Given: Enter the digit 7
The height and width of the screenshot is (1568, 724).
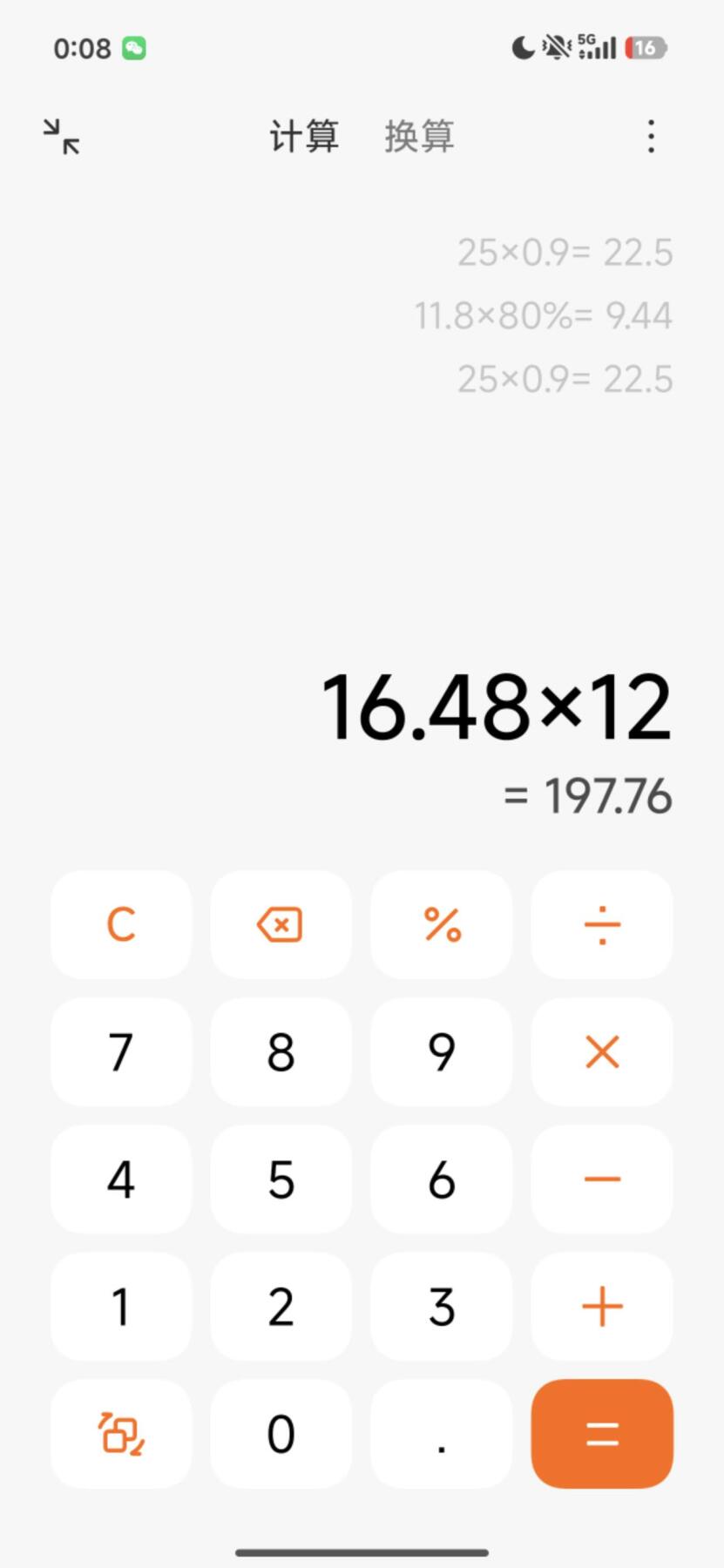Looking at the screenshot, I should (x=121, y=1051).
